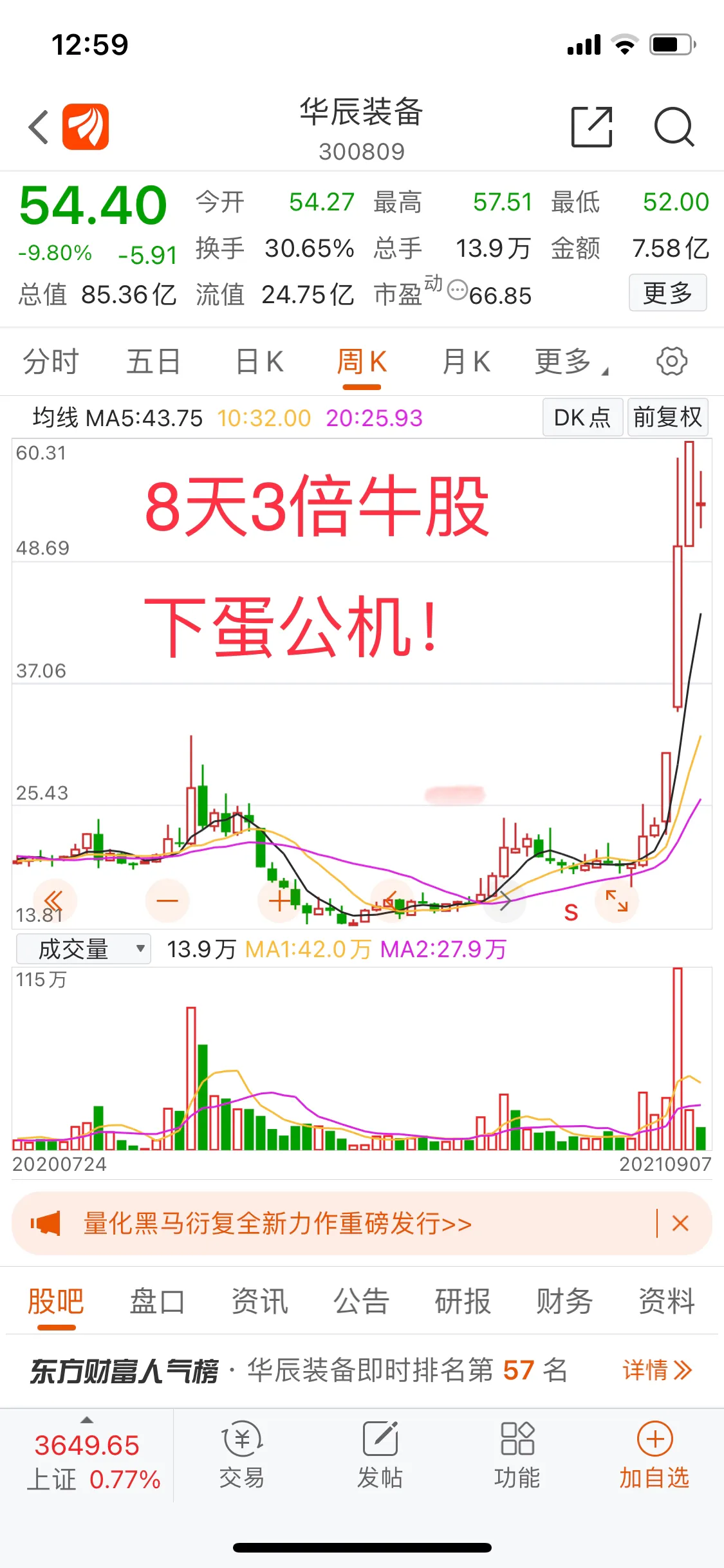Tap 更多 to expand quote details
The height and width of the screenshot is (1568, 724).
[x=667, y=293]
